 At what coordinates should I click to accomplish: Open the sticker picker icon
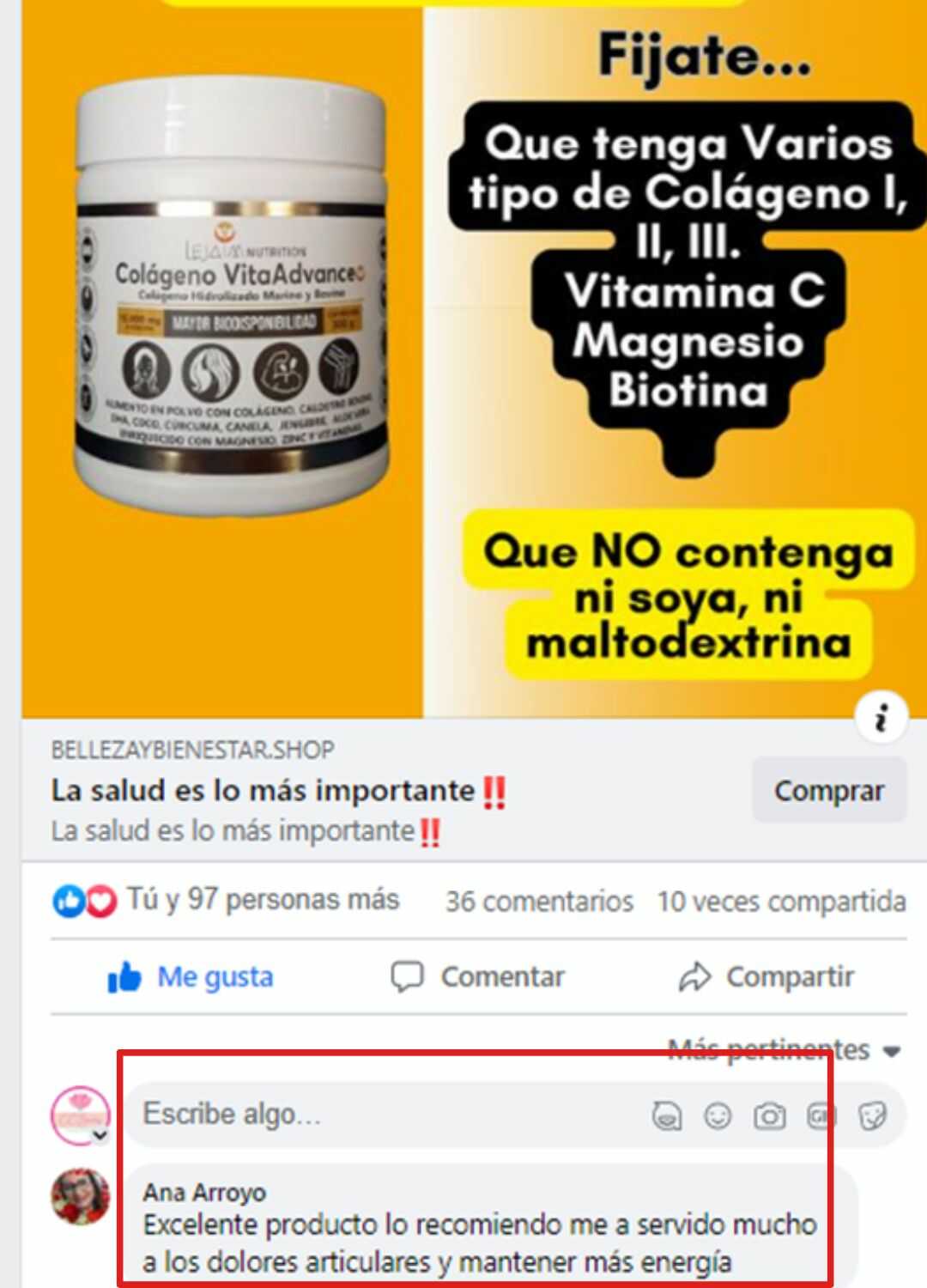coord(872,1116)
